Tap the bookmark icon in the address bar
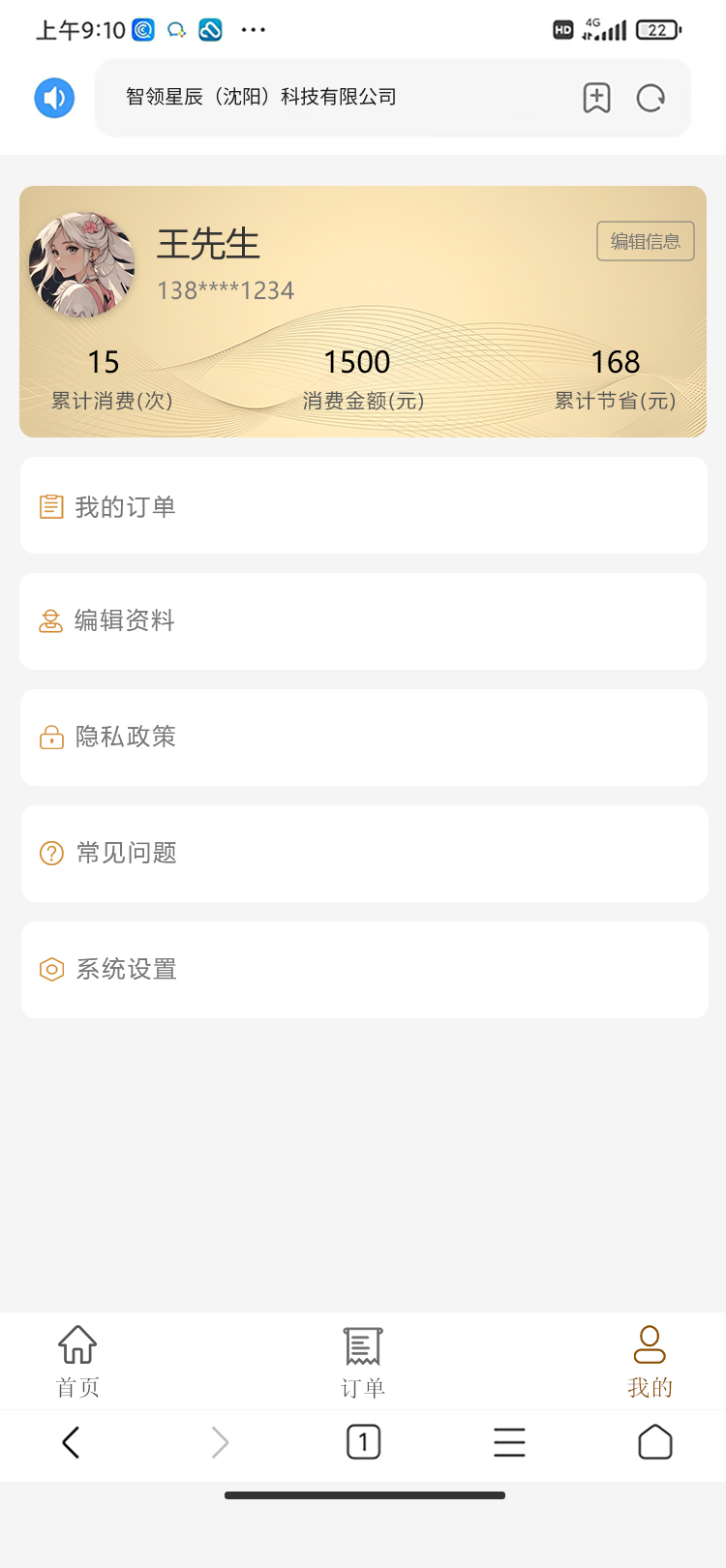The width and height of the screenshot is (726, 1568). point(596,98)
